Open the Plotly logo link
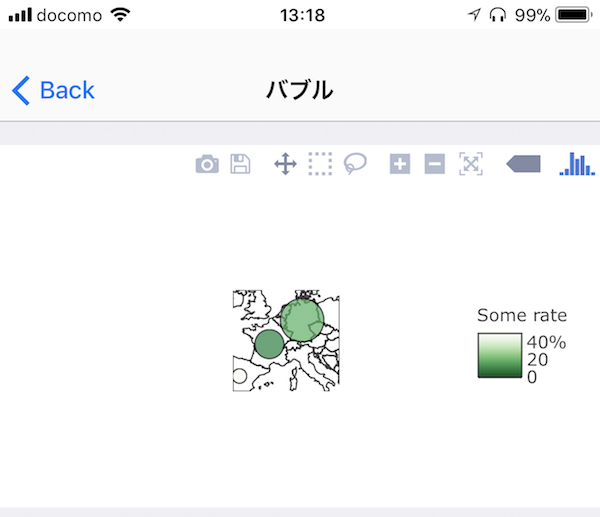 click(576, 164)
